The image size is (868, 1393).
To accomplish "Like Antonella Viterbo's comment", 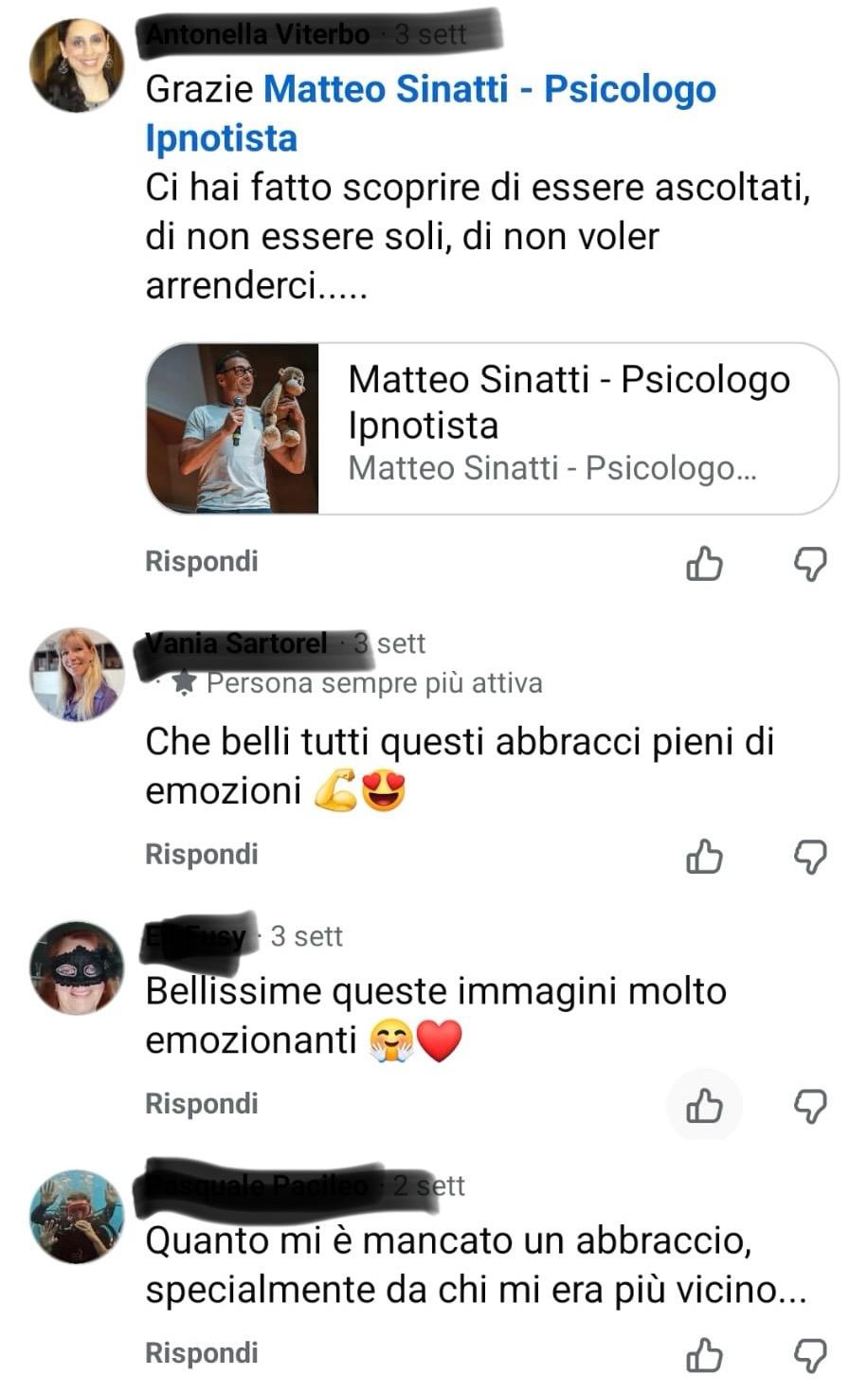I will point(704,564).
